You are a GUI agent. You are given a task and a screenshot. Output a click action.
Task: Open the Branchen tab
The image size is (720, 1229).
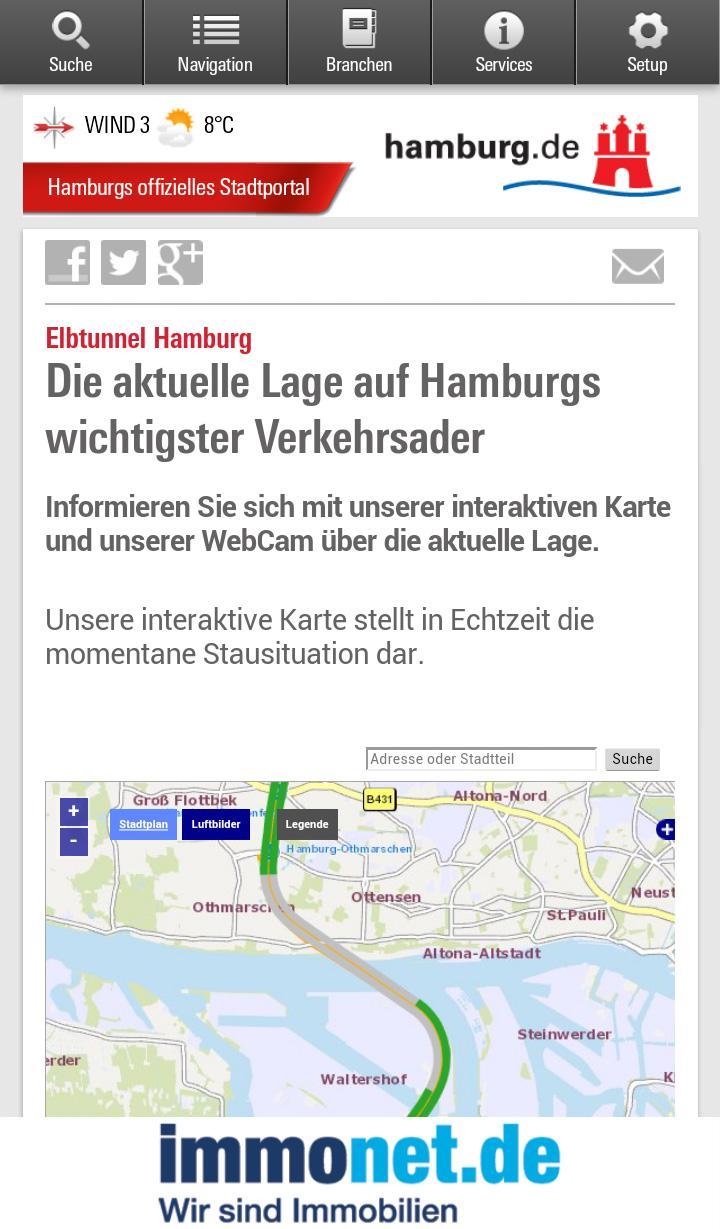(x=359, y=43)
